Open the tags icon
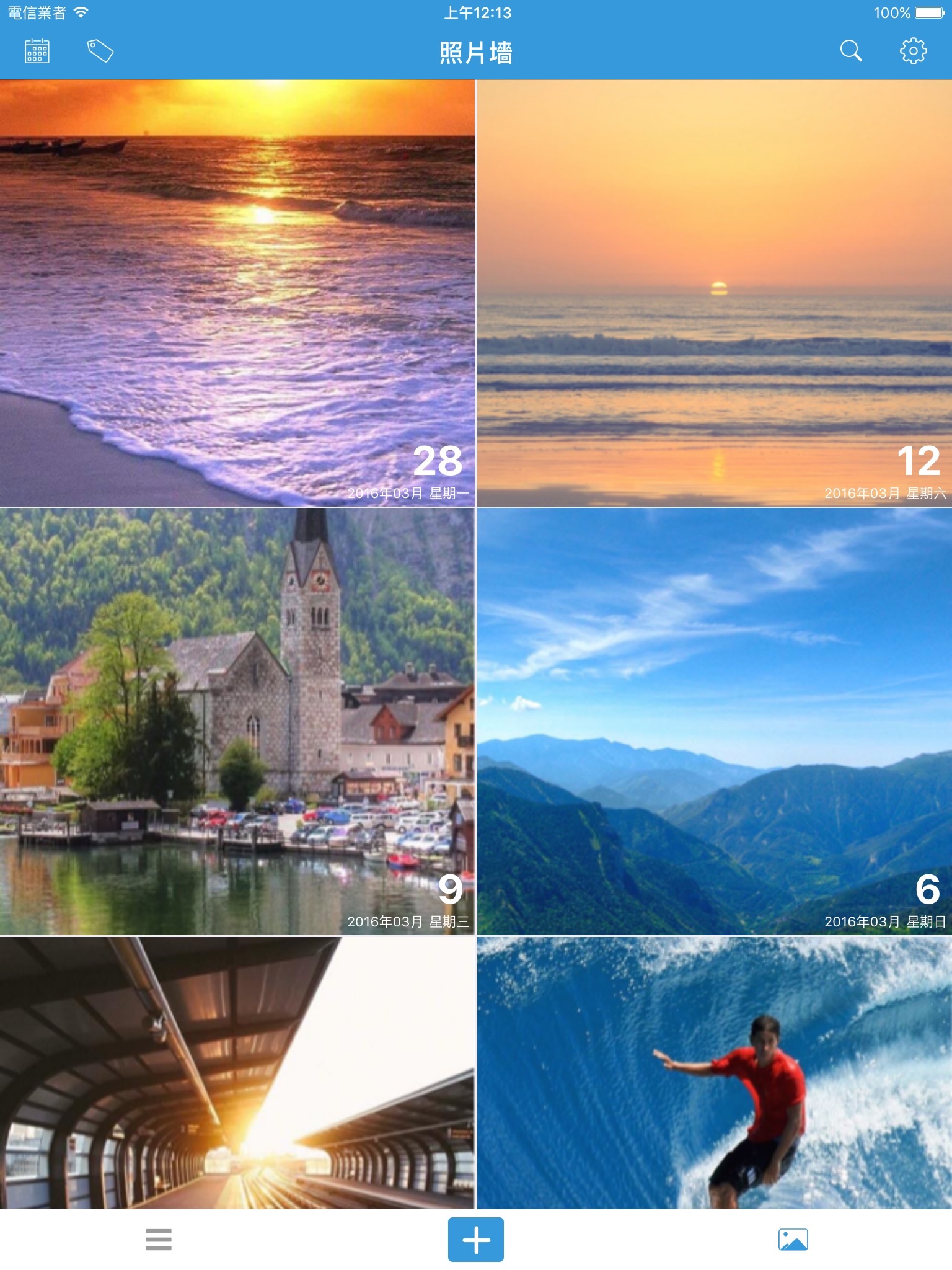 click(x=100, y=51)
